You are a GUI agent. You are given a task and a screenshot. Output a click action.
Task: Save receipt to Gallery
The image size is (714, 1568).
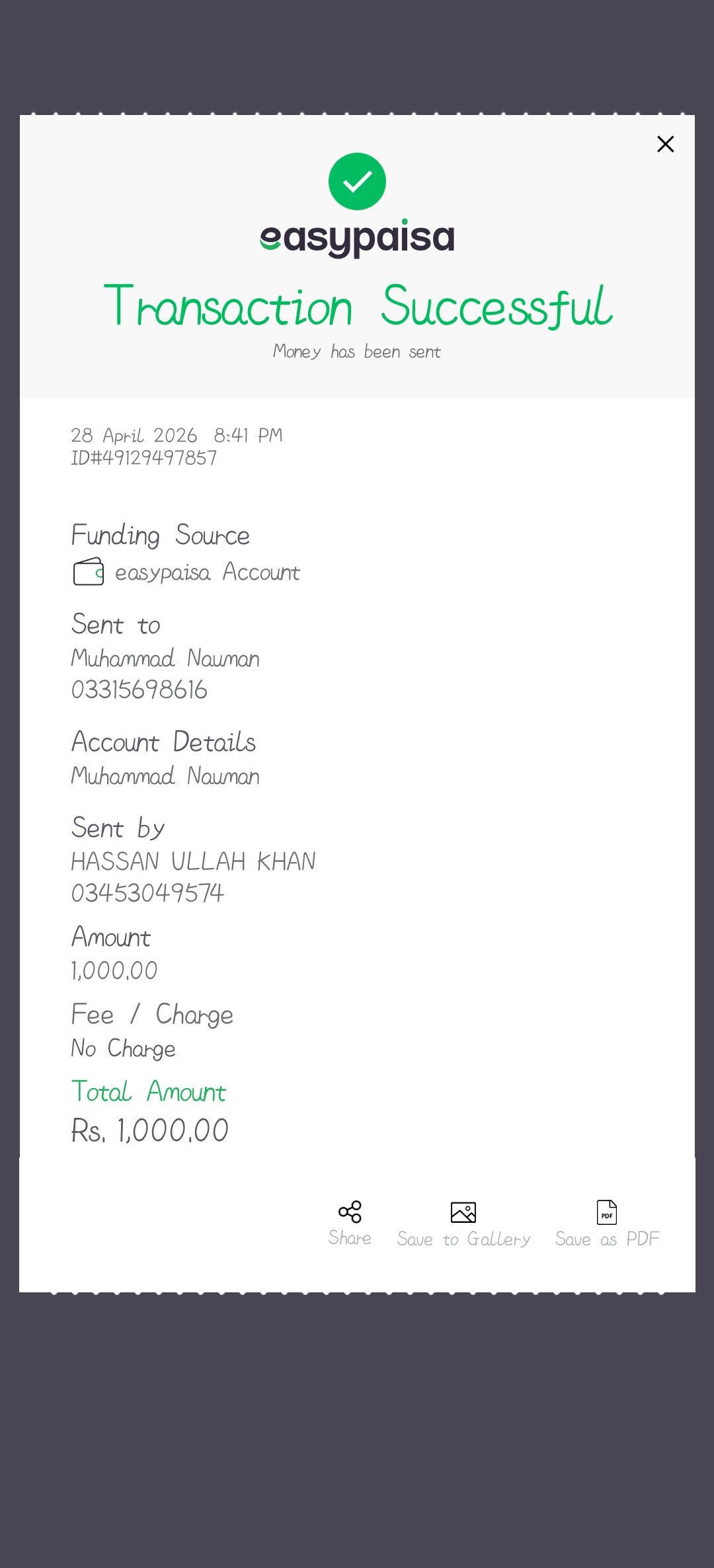pos(463,1224)
